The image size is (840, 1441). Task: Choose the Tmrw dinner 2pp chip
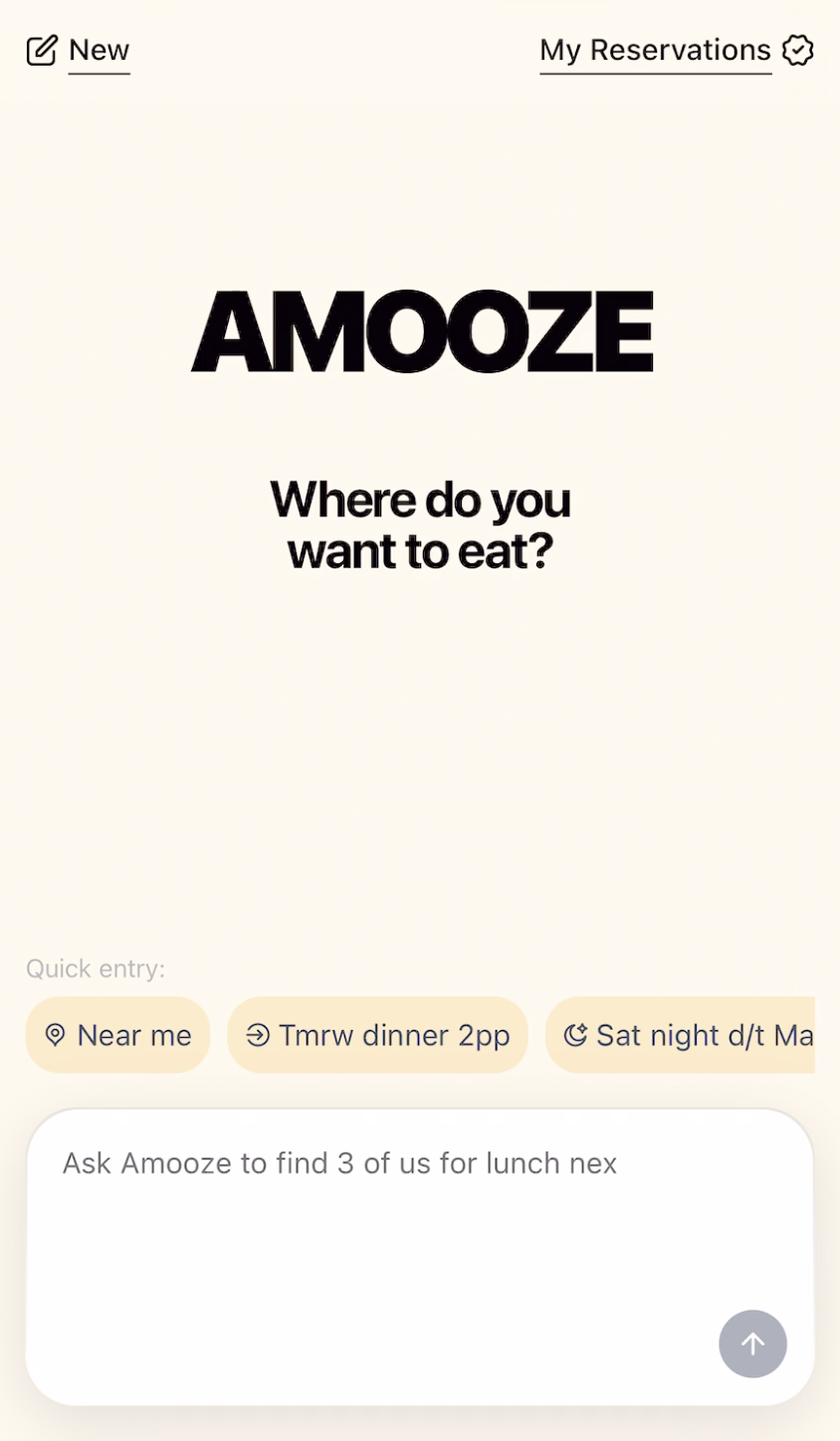tap(377, 1035)
